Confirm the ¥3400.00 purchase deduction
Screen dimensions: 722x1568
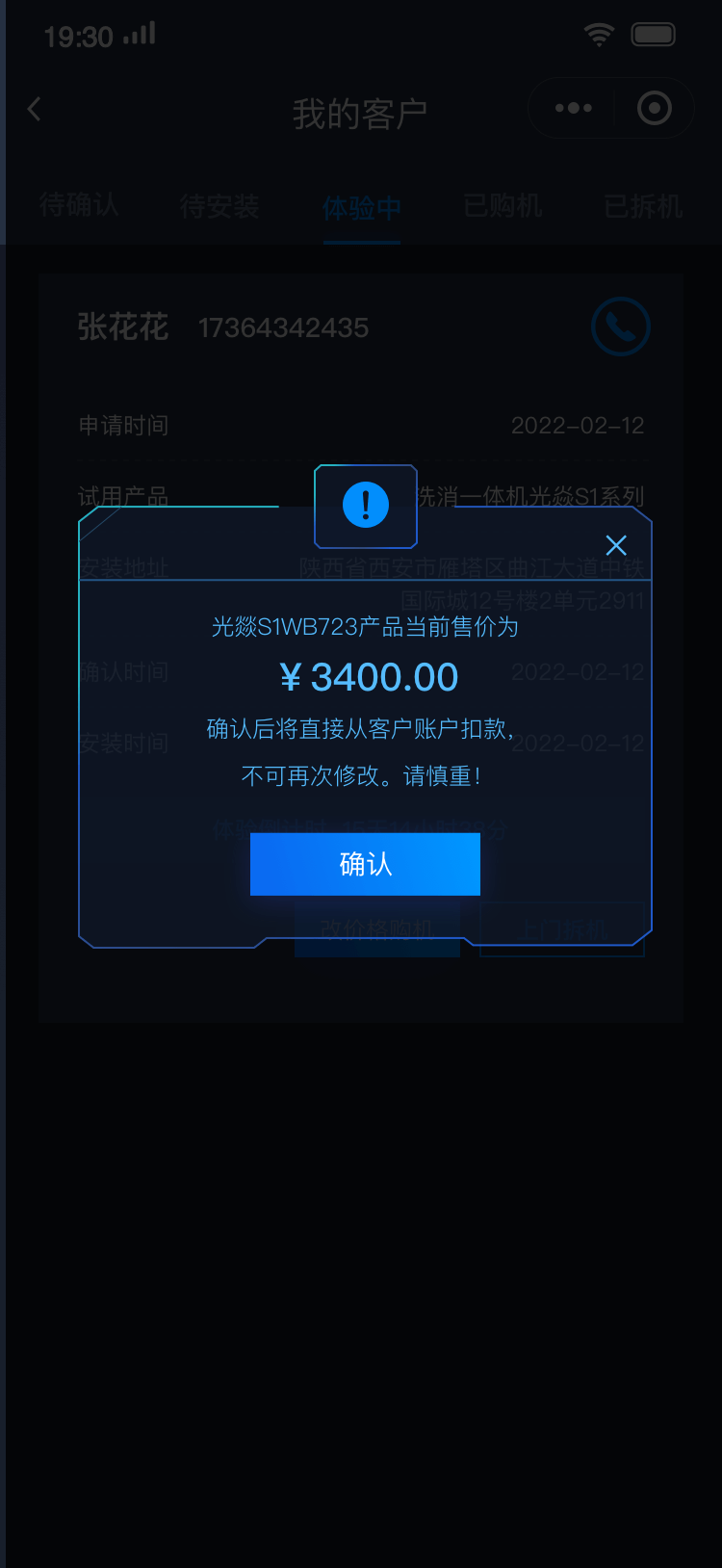click(x=365, y=864)
